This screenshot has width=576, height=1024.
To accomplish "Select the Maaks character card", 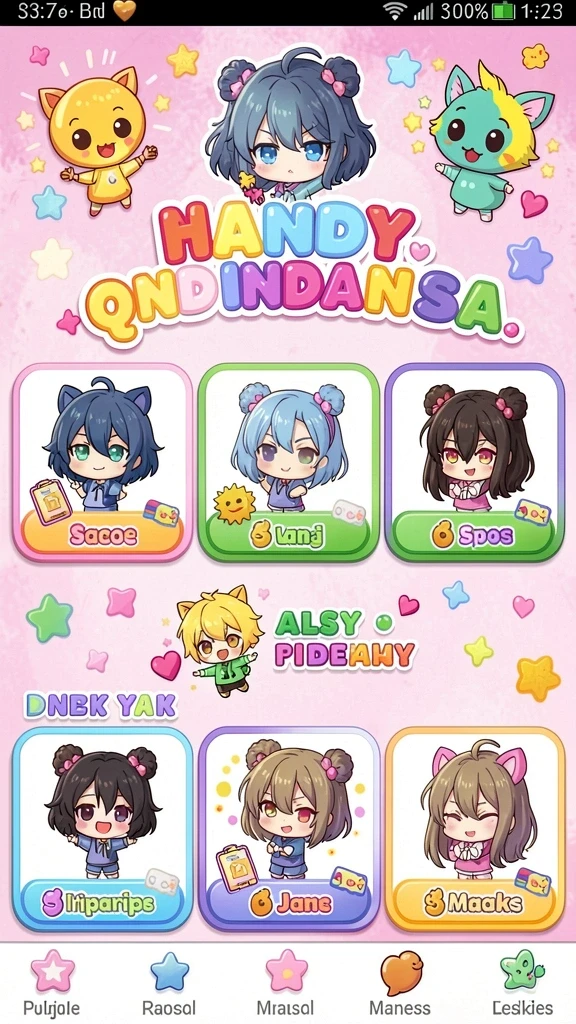I will pyautogui.click(x=475, y=829).
